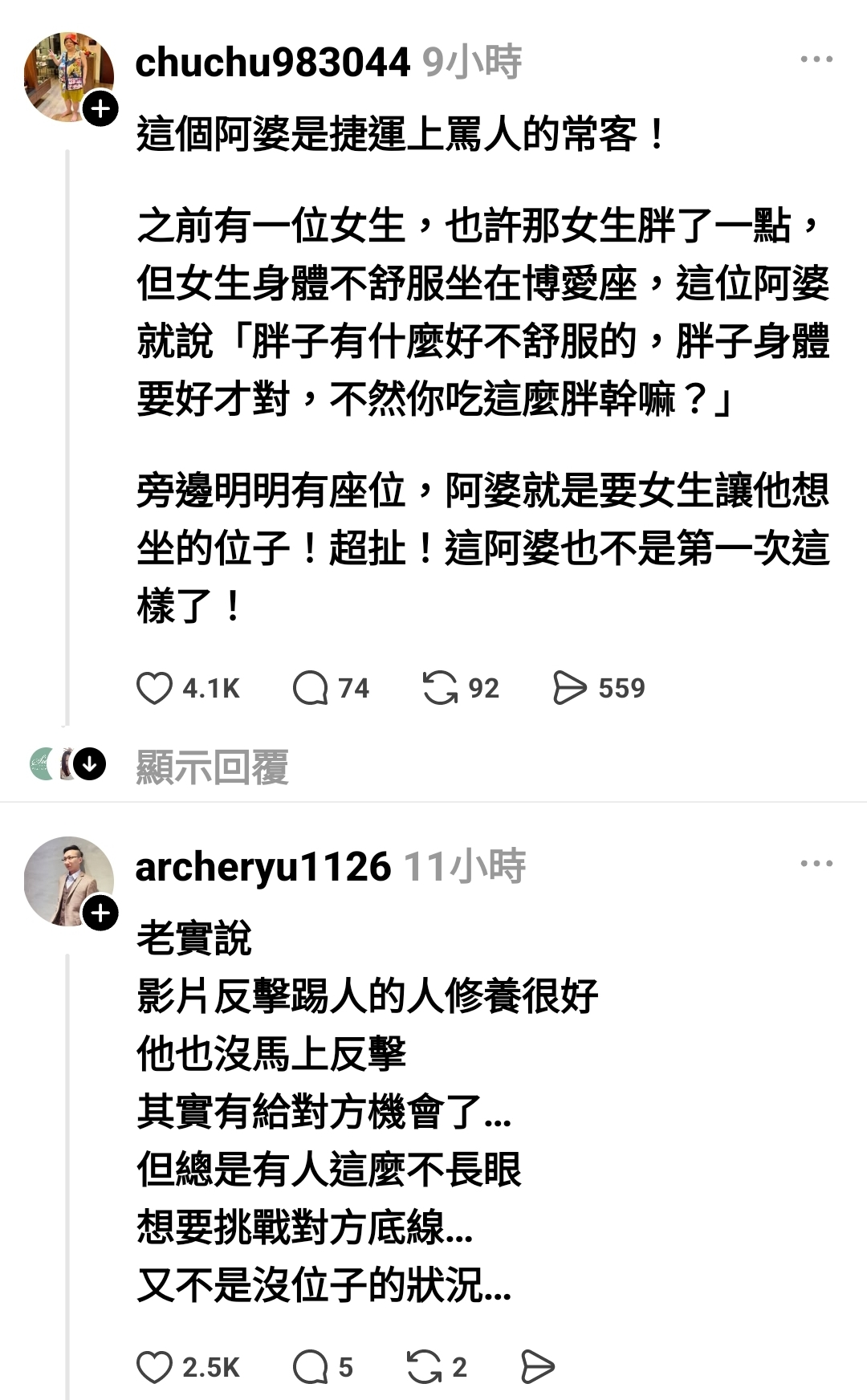Follow chuchu983044 via avatar plus badge

pyautogui.click(x=101, y=109)
